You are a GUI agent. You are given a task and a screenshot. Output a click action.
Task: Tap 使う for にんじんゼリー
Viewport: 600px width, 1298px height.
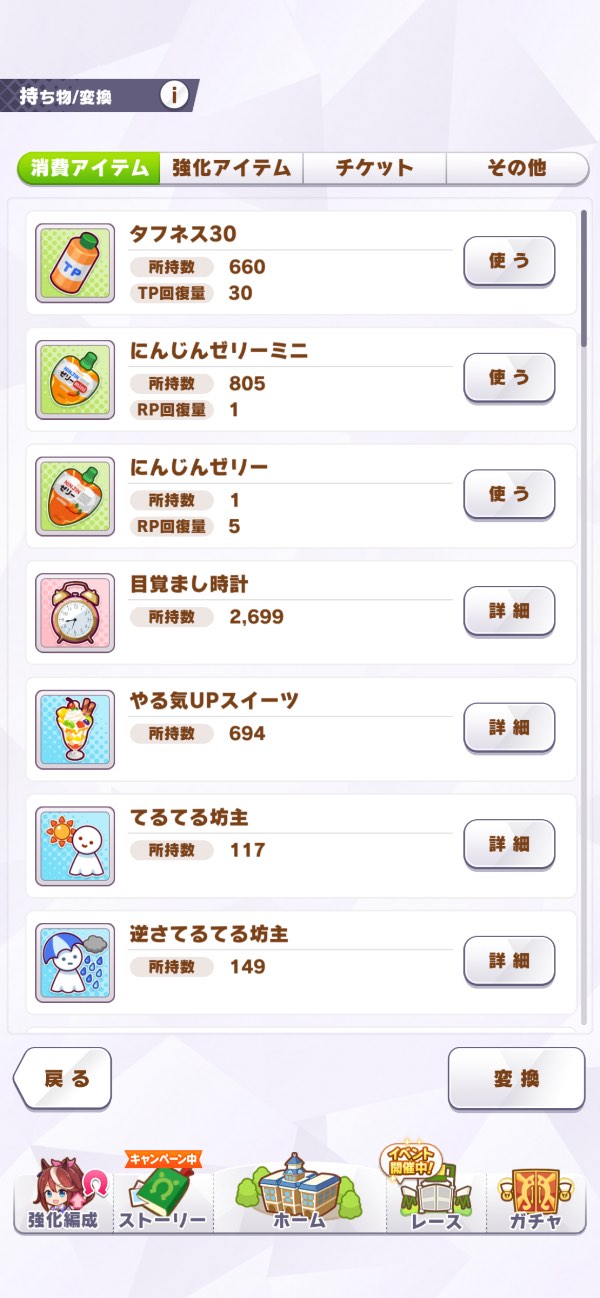(x=509, y=494)
